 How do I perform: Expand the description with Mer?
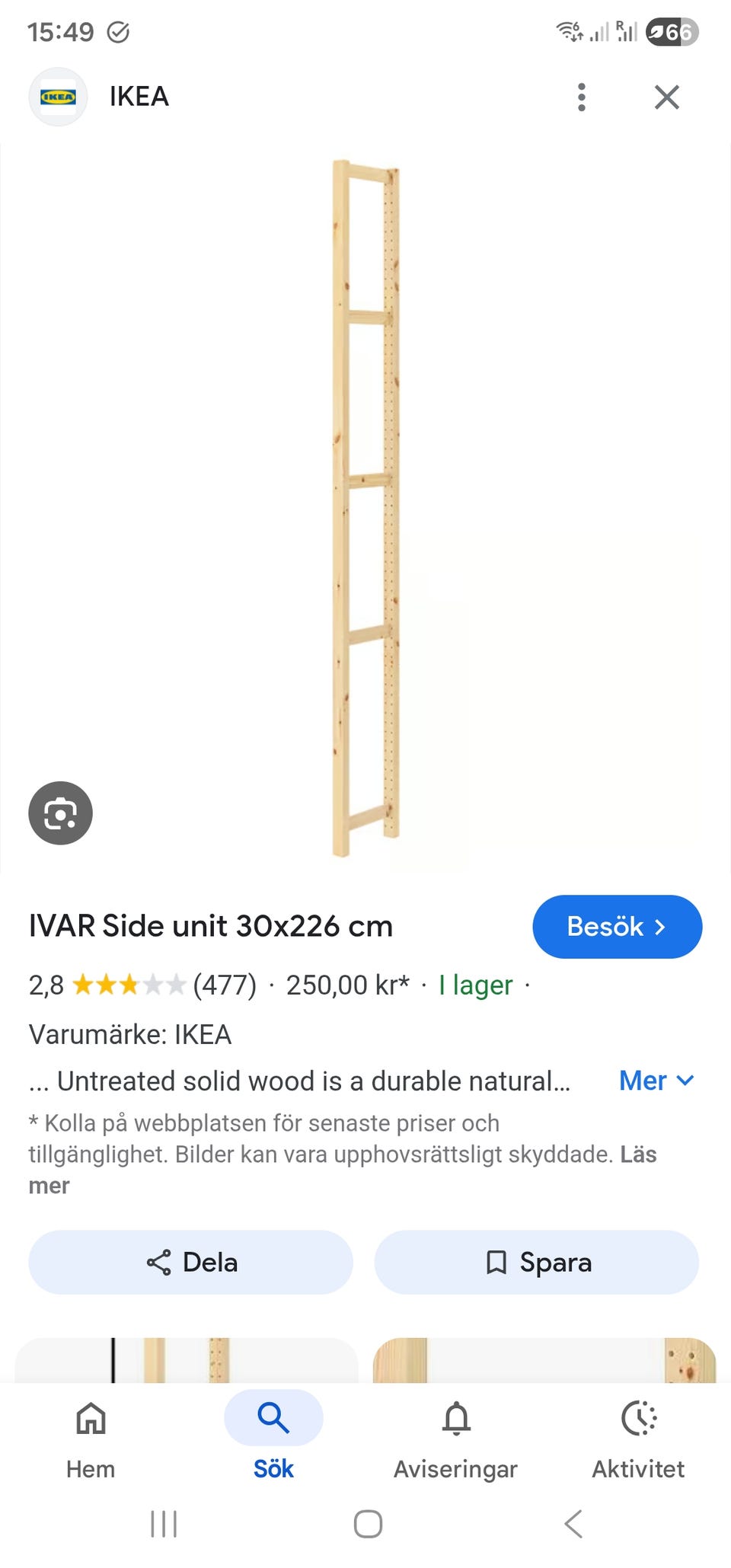point(656,1081)
